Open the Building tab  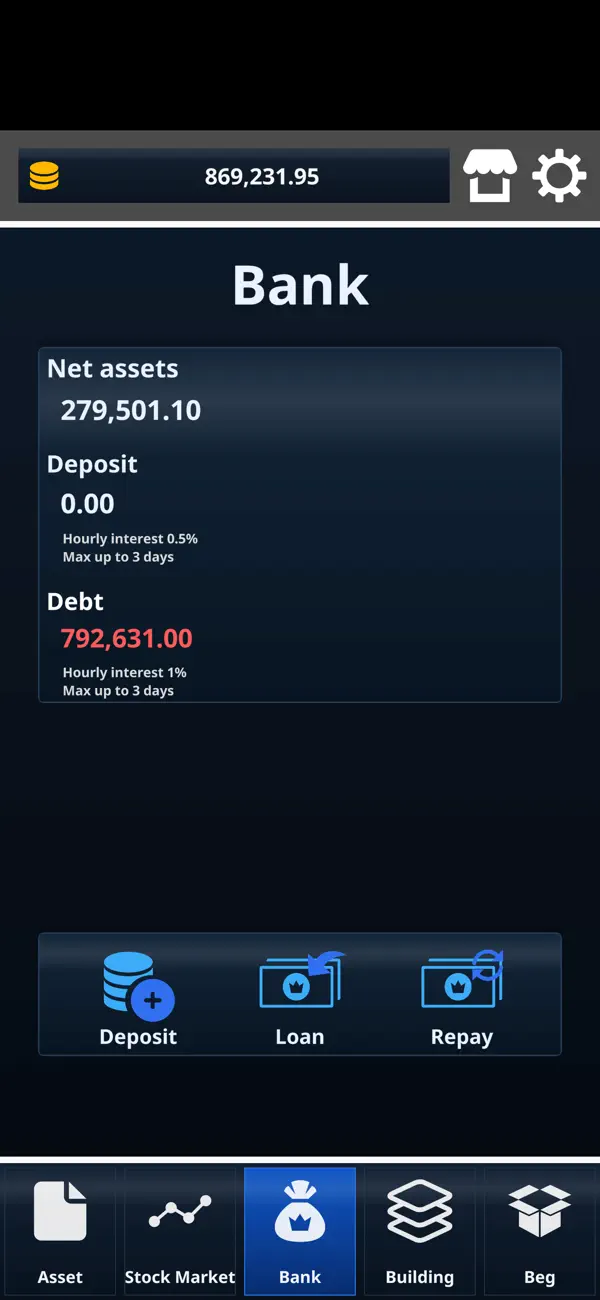tap(420, 1231)
